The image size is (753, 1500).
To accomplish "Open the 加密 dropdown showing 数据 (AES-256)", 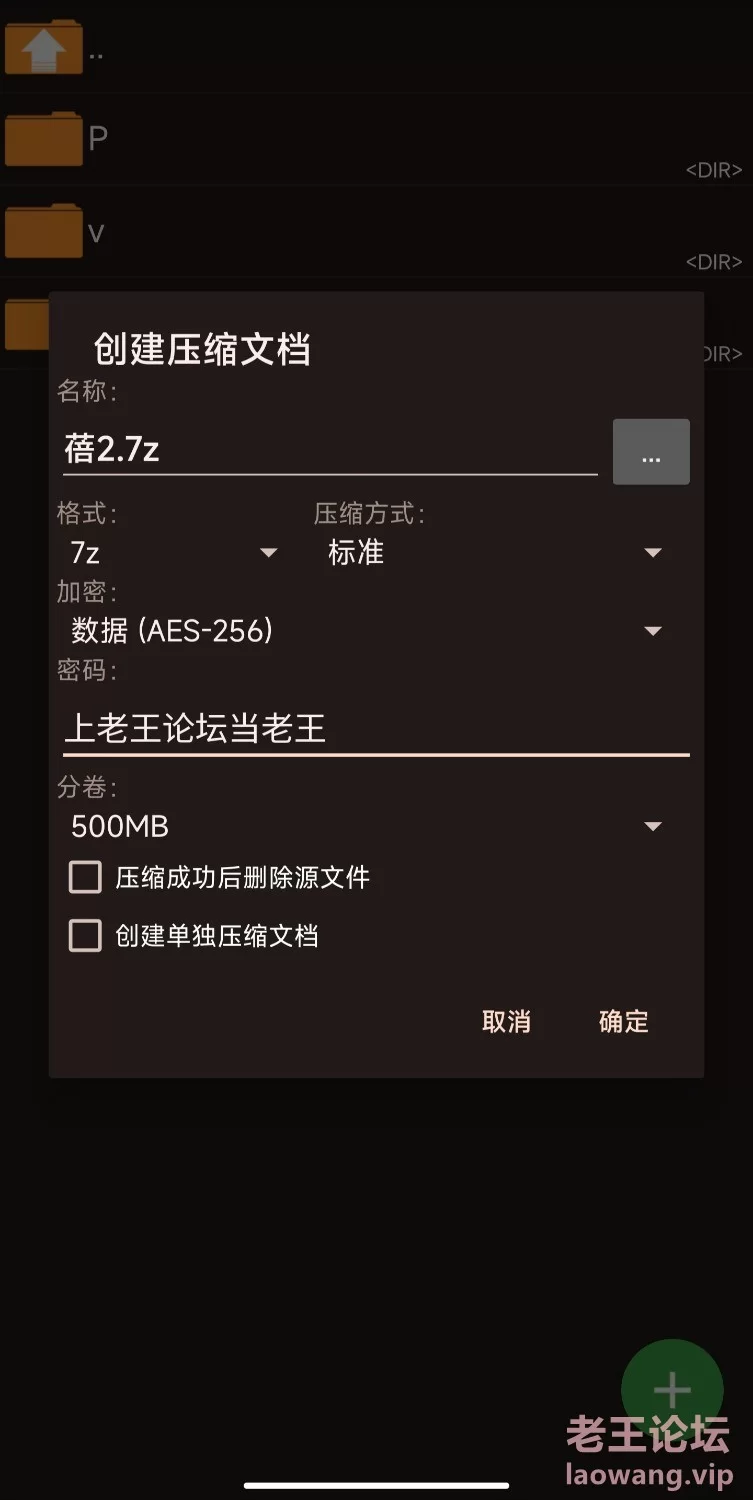I will [366, 630].
